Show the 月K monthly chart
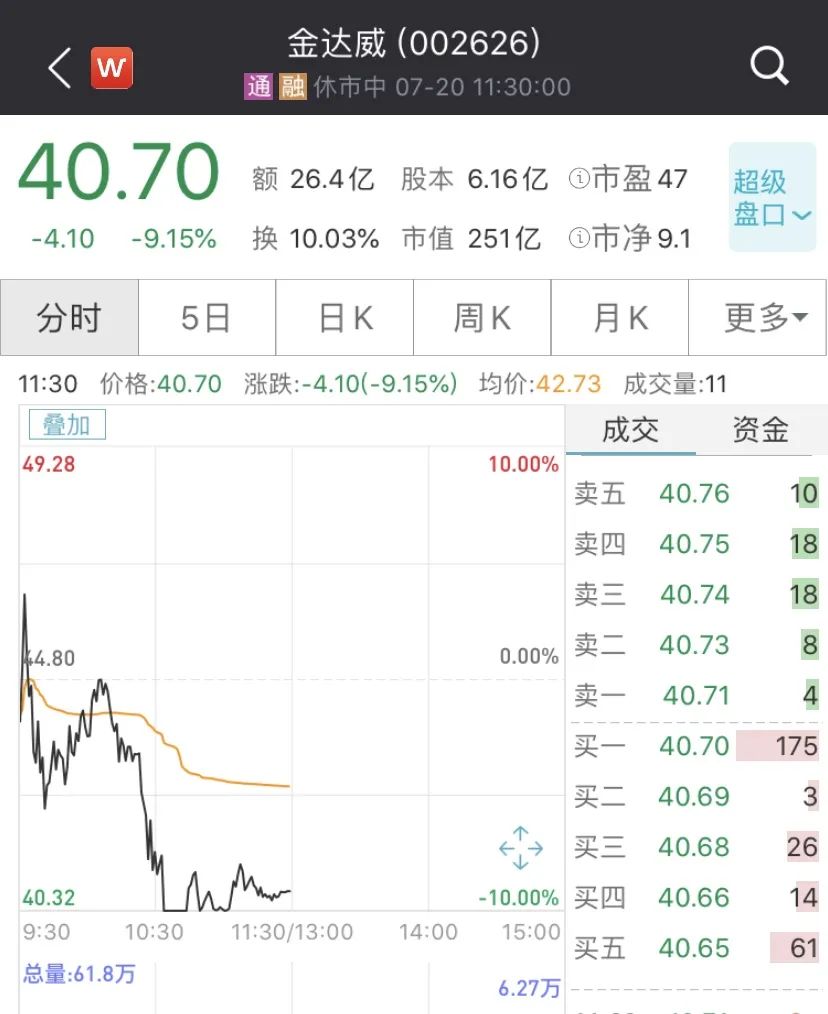The image size is (828, 1014). [x=620, y=318]
